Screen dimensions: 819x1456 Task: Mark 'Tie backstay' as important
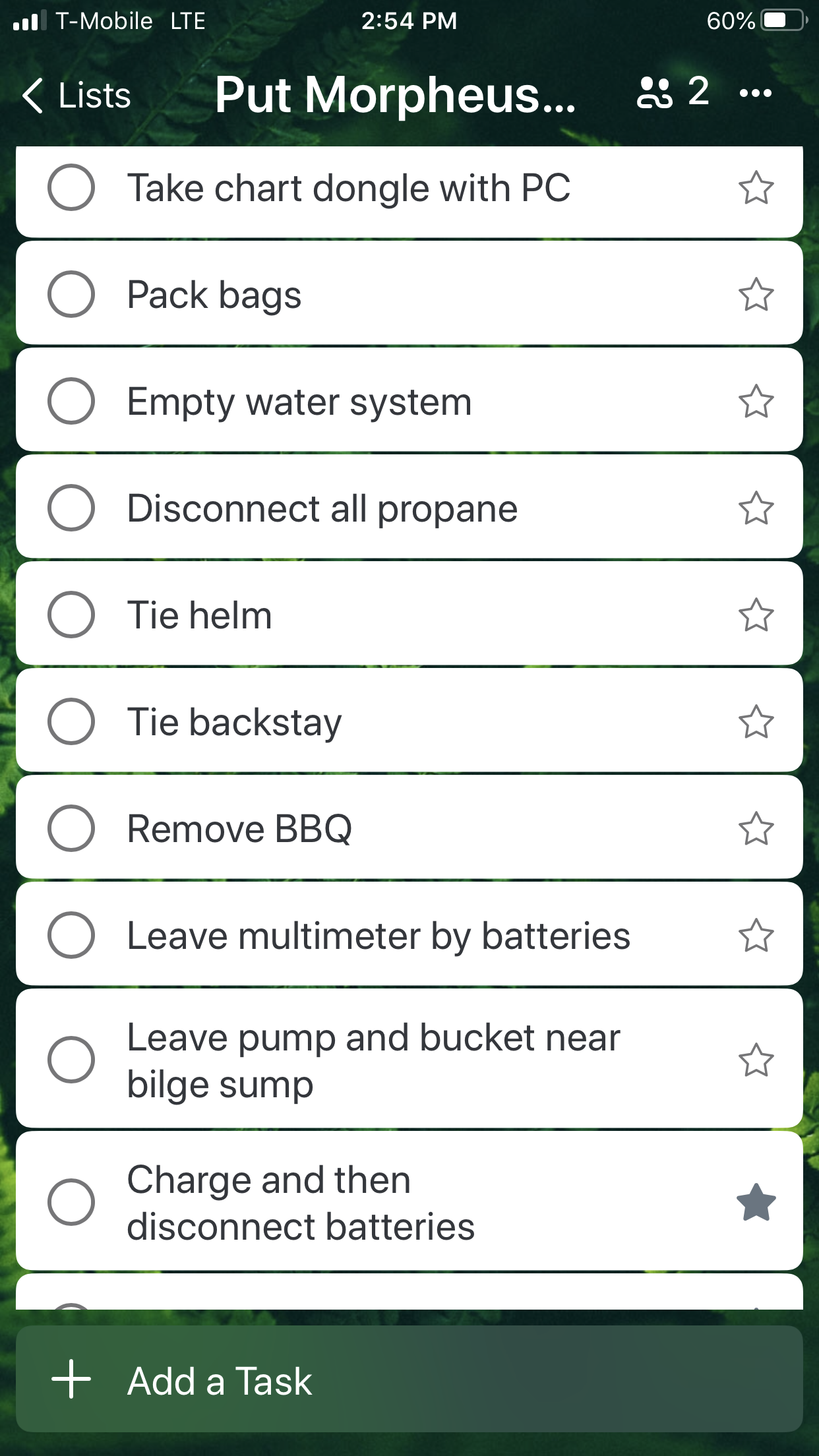point(756,721)
